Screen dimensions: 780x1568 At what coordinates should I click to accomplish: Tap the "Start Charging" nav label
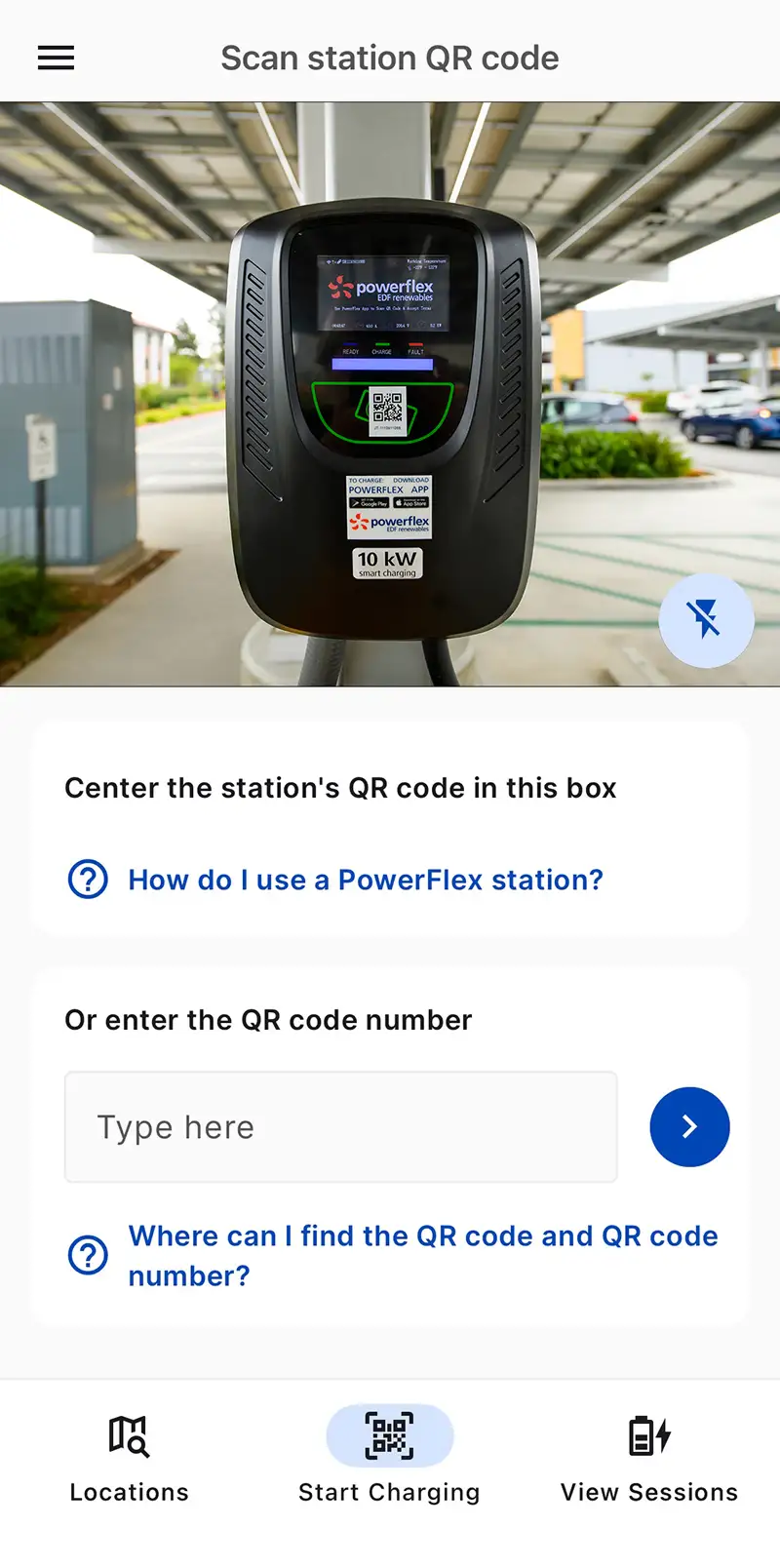click(389, 1492)
